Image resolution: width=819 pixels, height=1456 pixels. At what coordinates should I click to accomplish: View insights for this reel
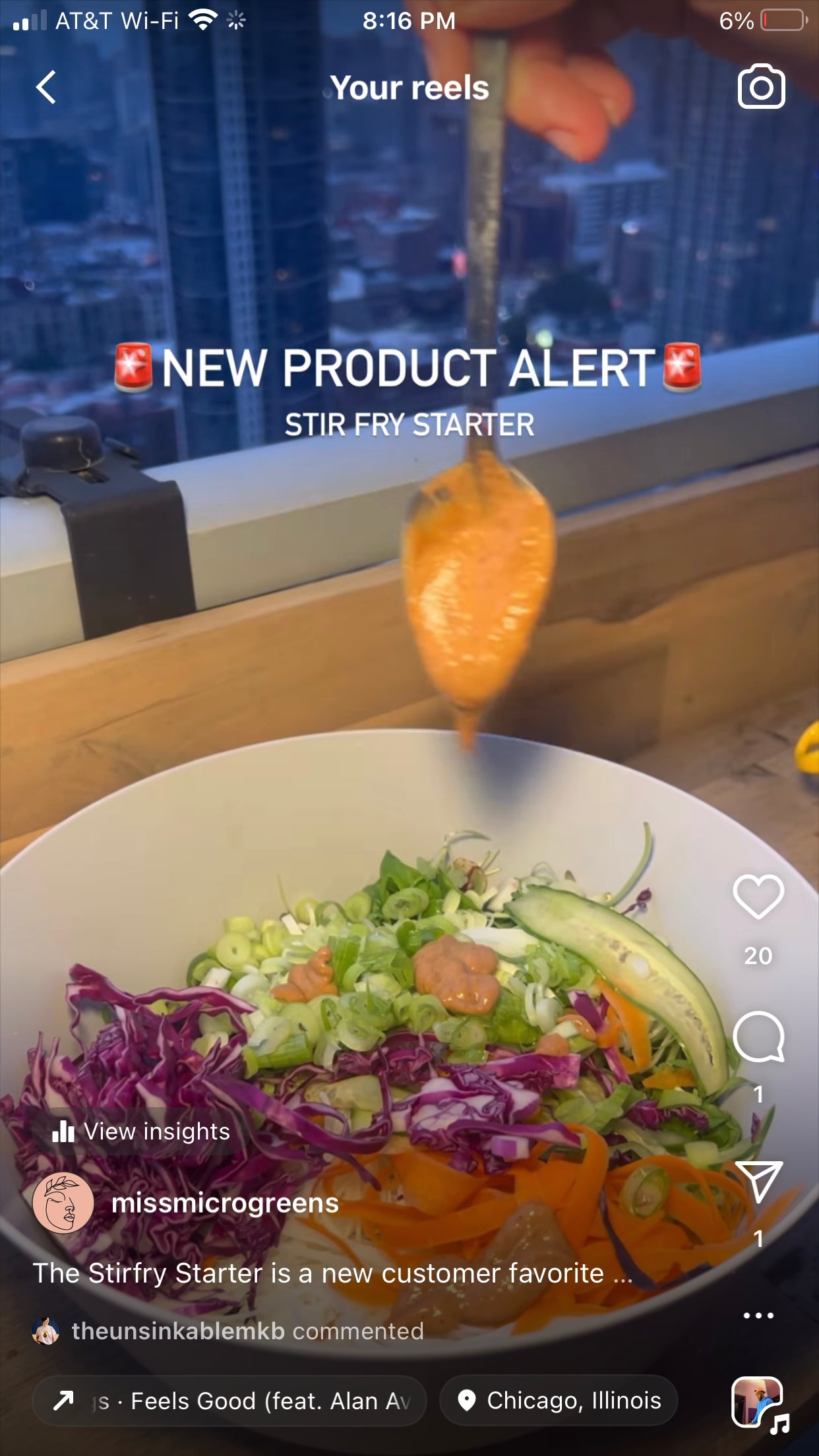pyautogui.click(x=140, y=1132)
